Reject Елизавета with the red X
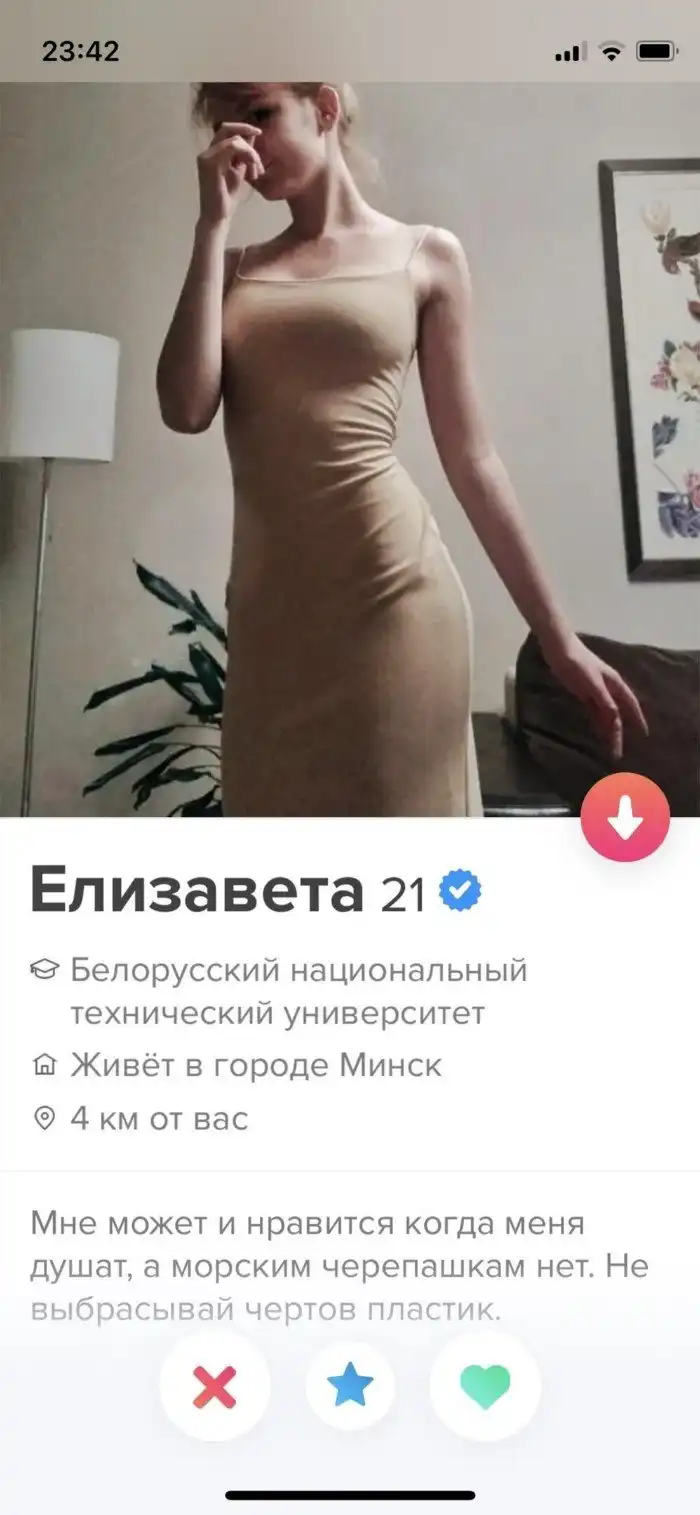 click(215, 1386)
